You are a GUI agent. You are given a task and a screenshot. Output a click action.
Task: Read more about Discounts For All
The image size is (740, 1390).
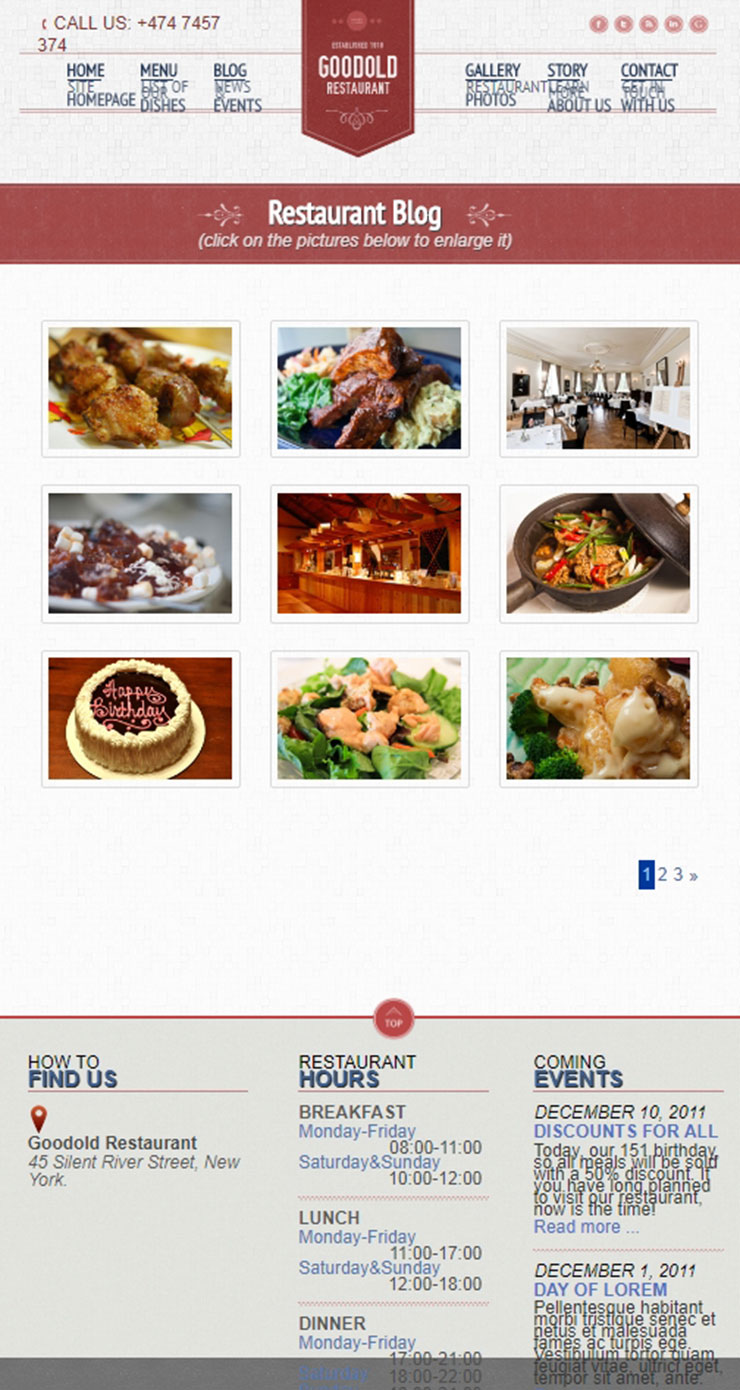click(586, 1227)
